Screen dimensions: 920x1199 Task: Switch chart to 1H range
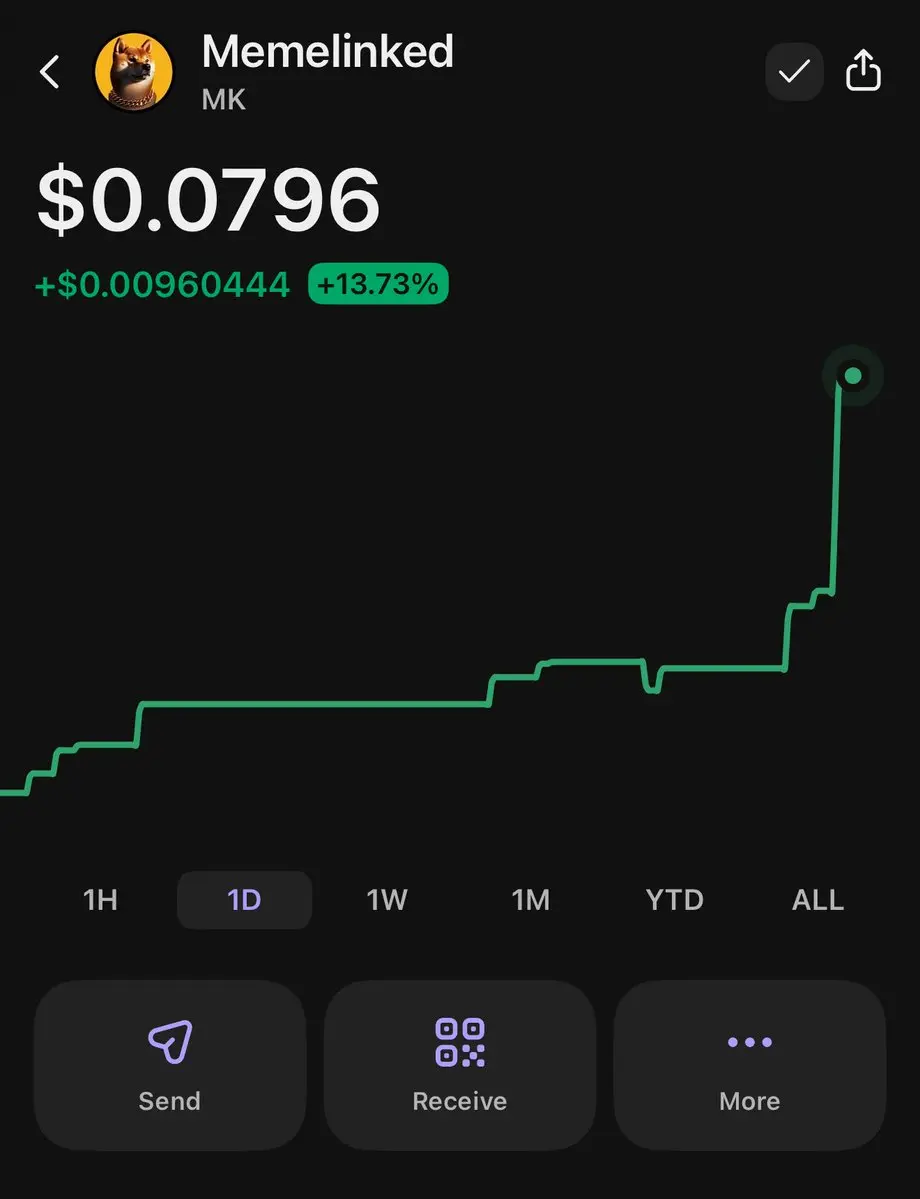(100, 900)
